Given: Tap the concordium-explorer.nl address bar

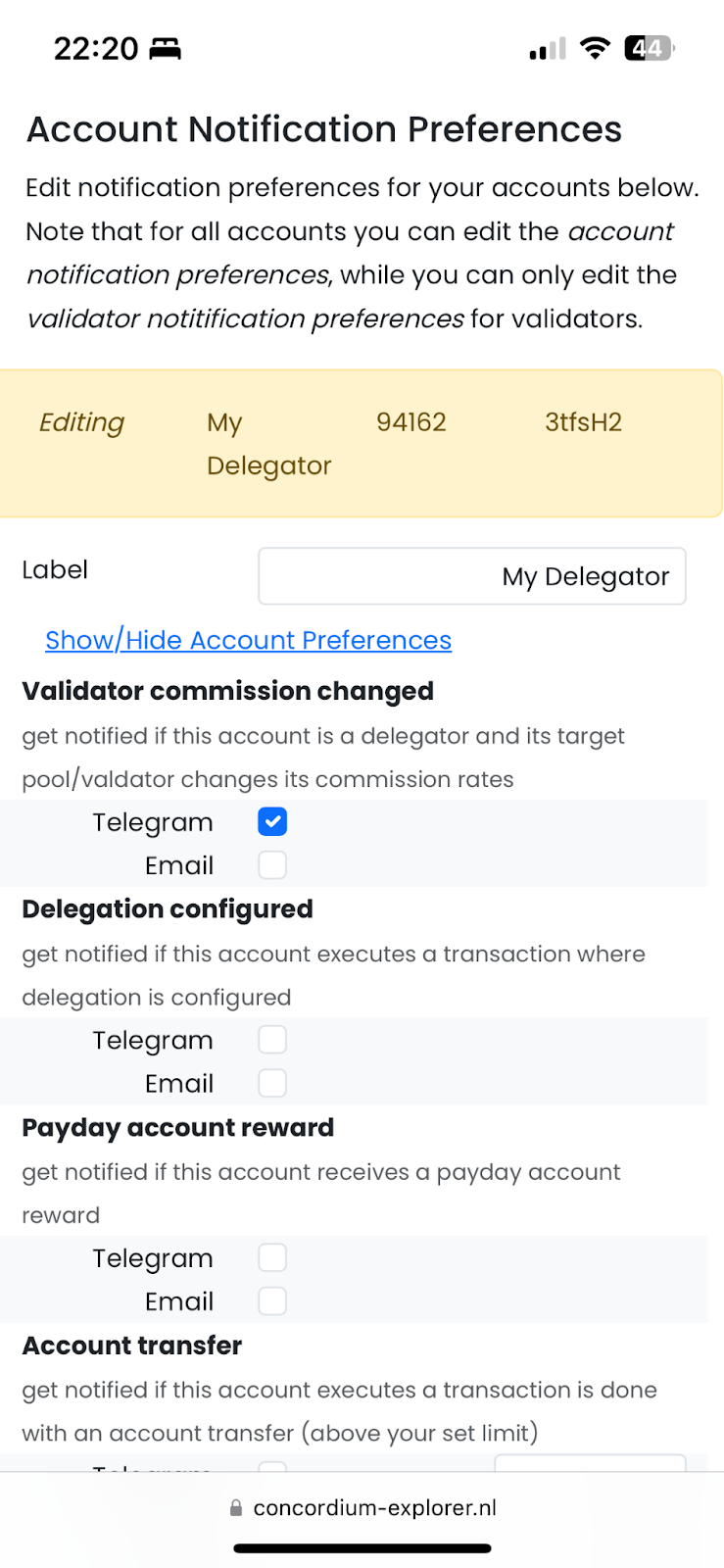Looking at the screenshot, I should point(362,1507).
